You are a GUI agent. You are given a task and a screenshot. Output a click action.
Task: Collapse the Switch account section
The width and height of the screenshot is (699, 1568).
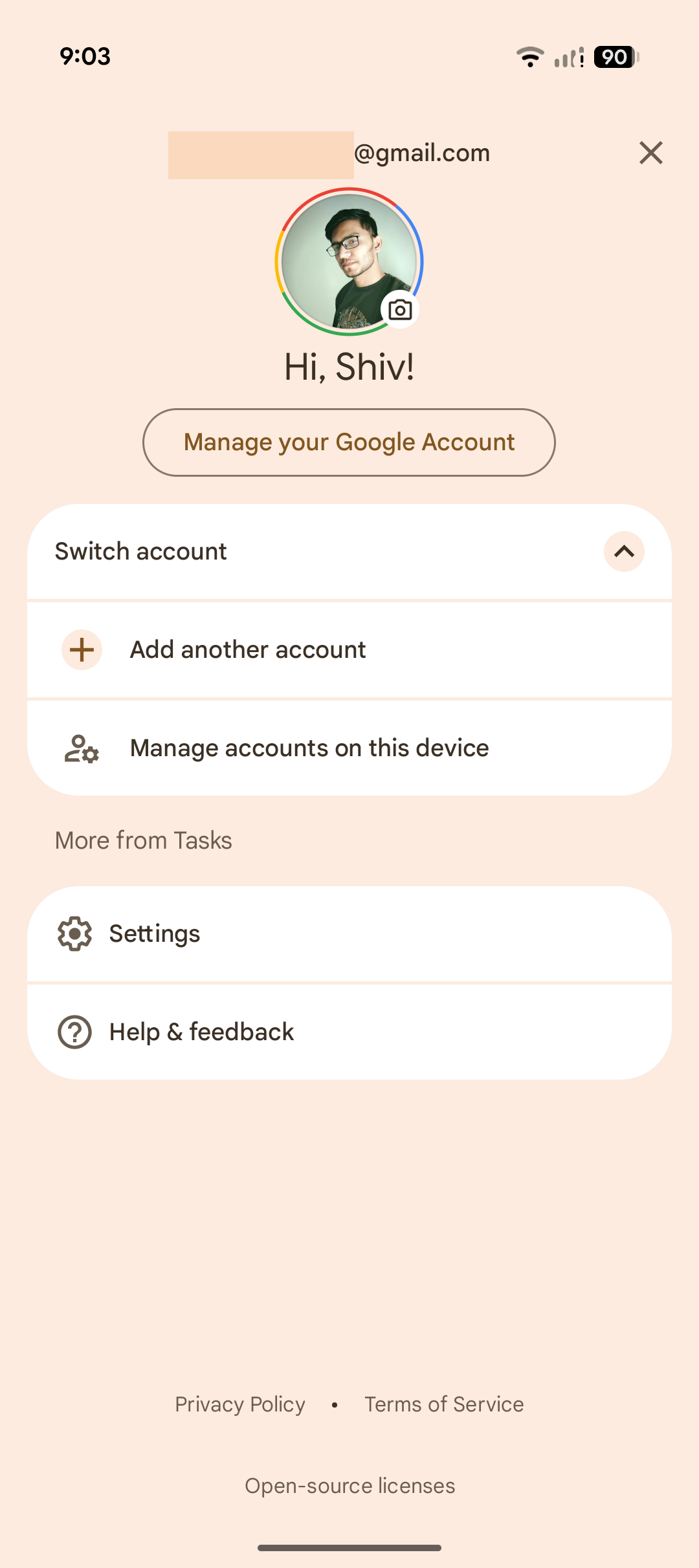[x=624, y=552]
